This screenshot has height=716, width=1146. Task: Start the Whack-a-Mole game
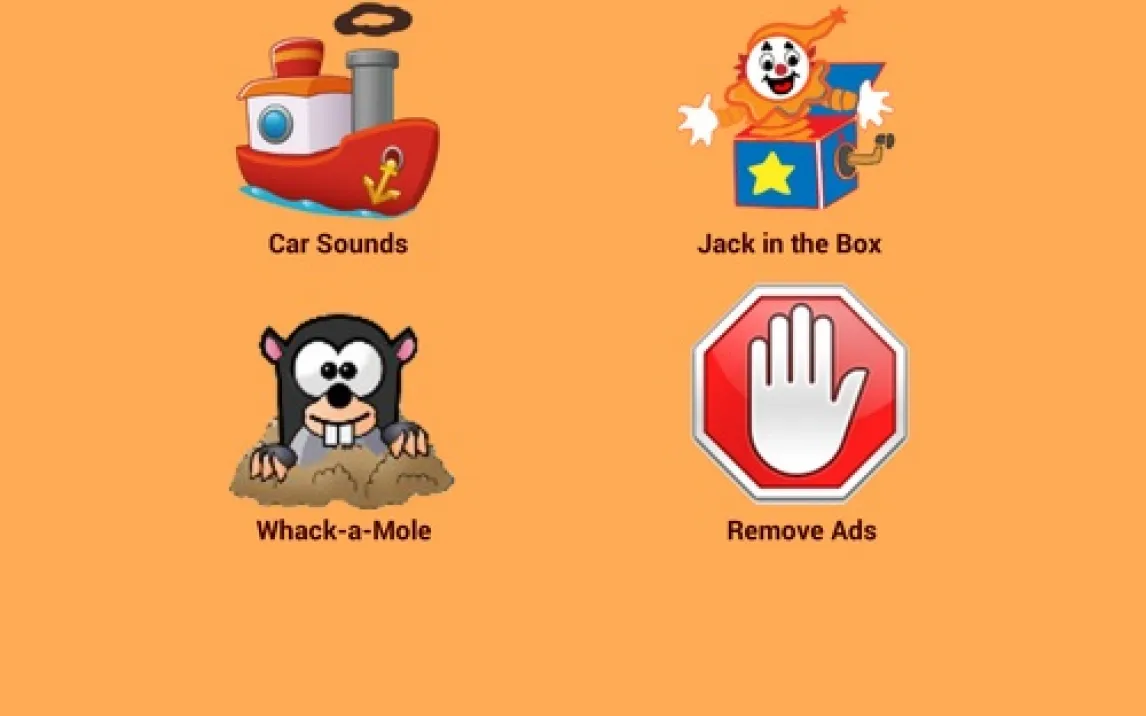click(342, 413)
